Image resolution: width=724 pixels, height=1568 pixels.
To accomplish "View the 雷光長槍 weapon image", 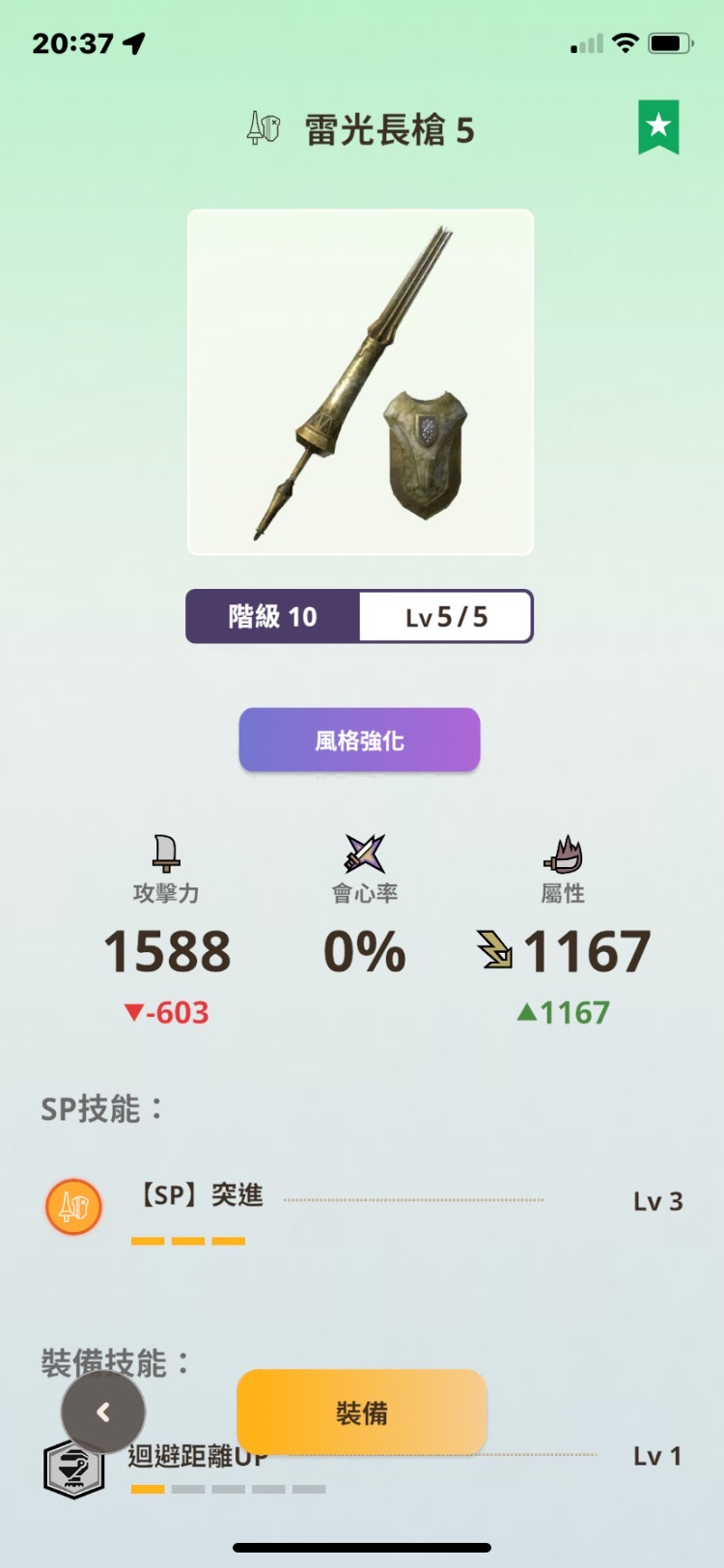I will click(x=360, y=382).
